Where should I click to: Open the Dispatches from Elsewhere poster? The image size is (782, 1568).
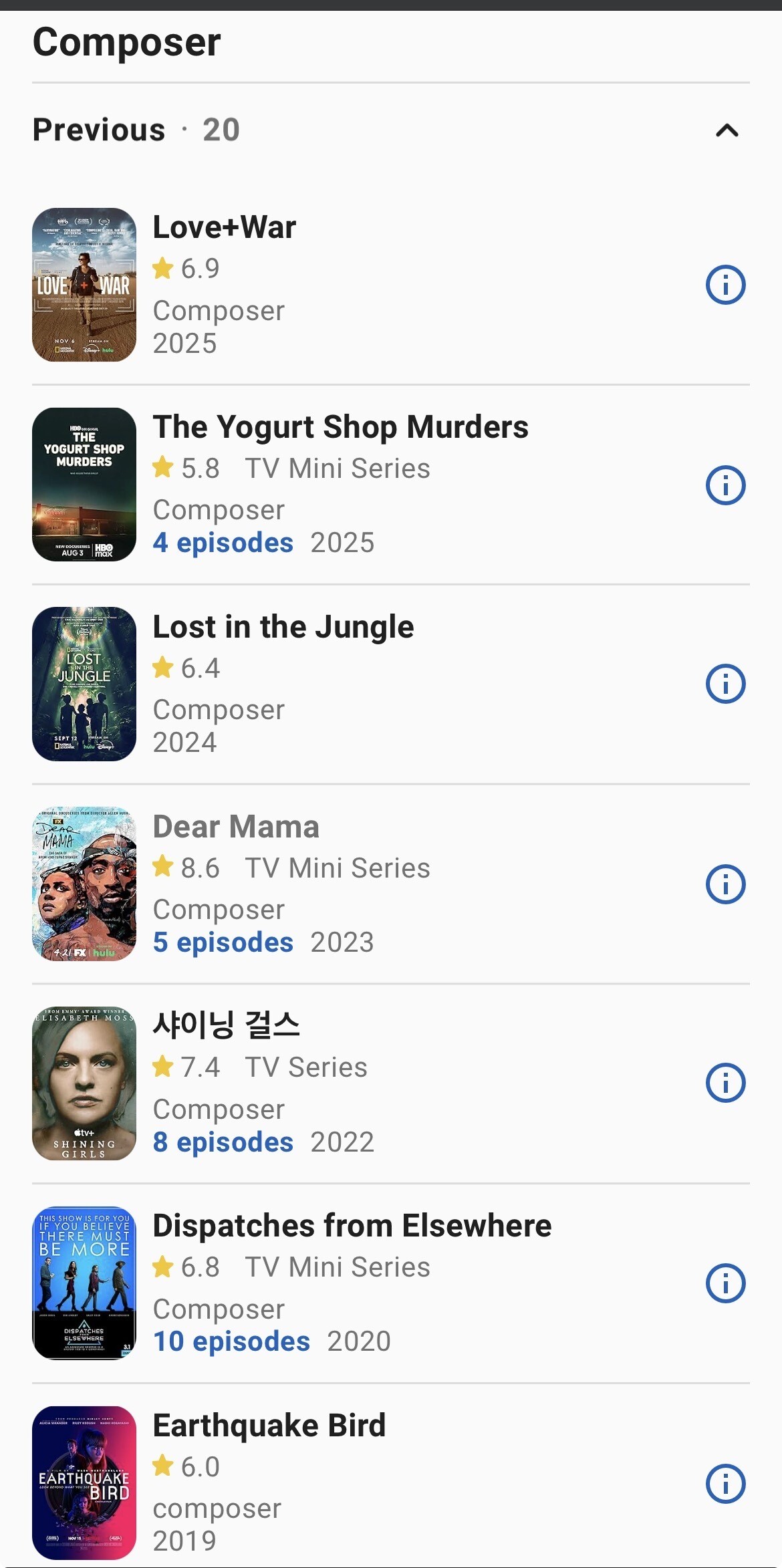84,1283
